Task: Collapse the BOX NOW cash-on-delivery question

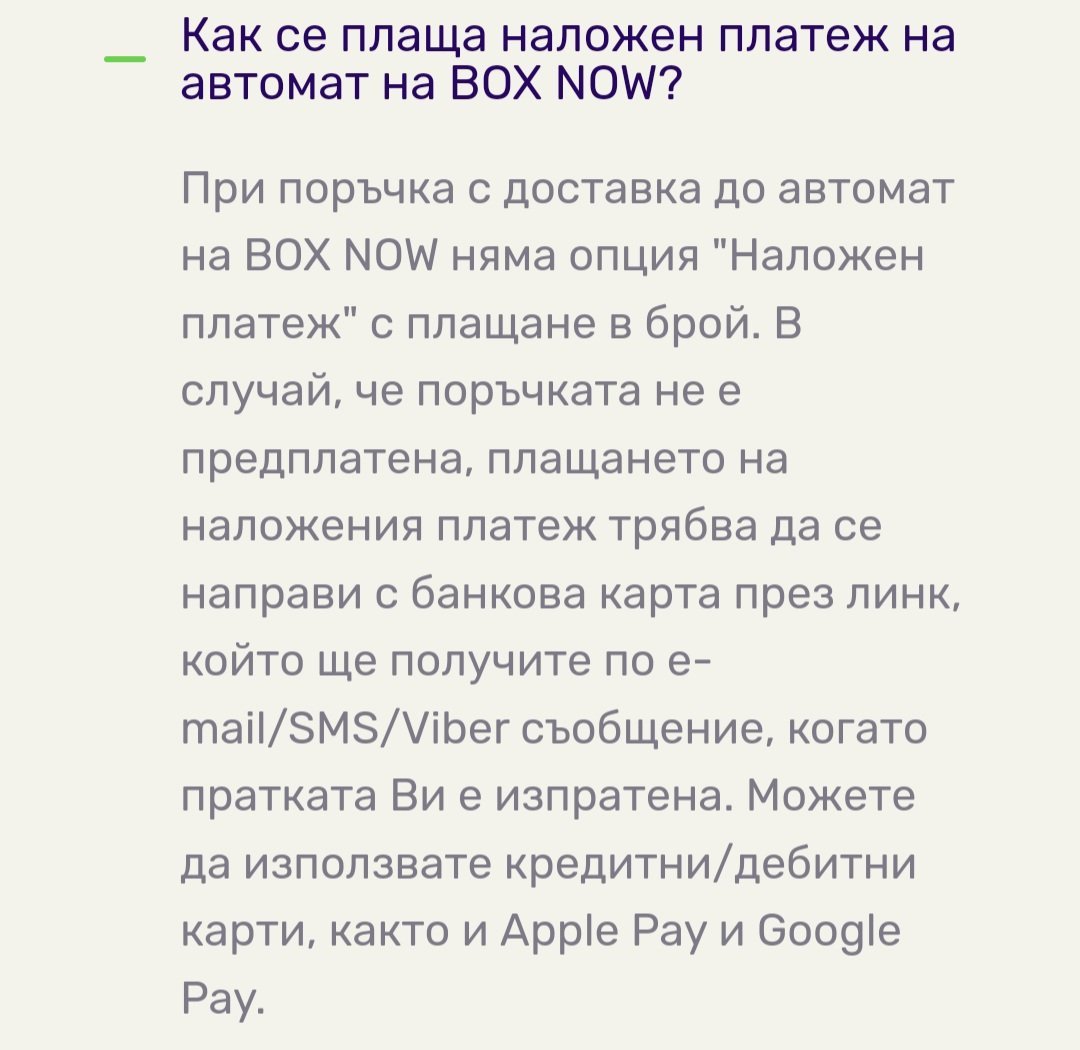Action: [125, 60]
